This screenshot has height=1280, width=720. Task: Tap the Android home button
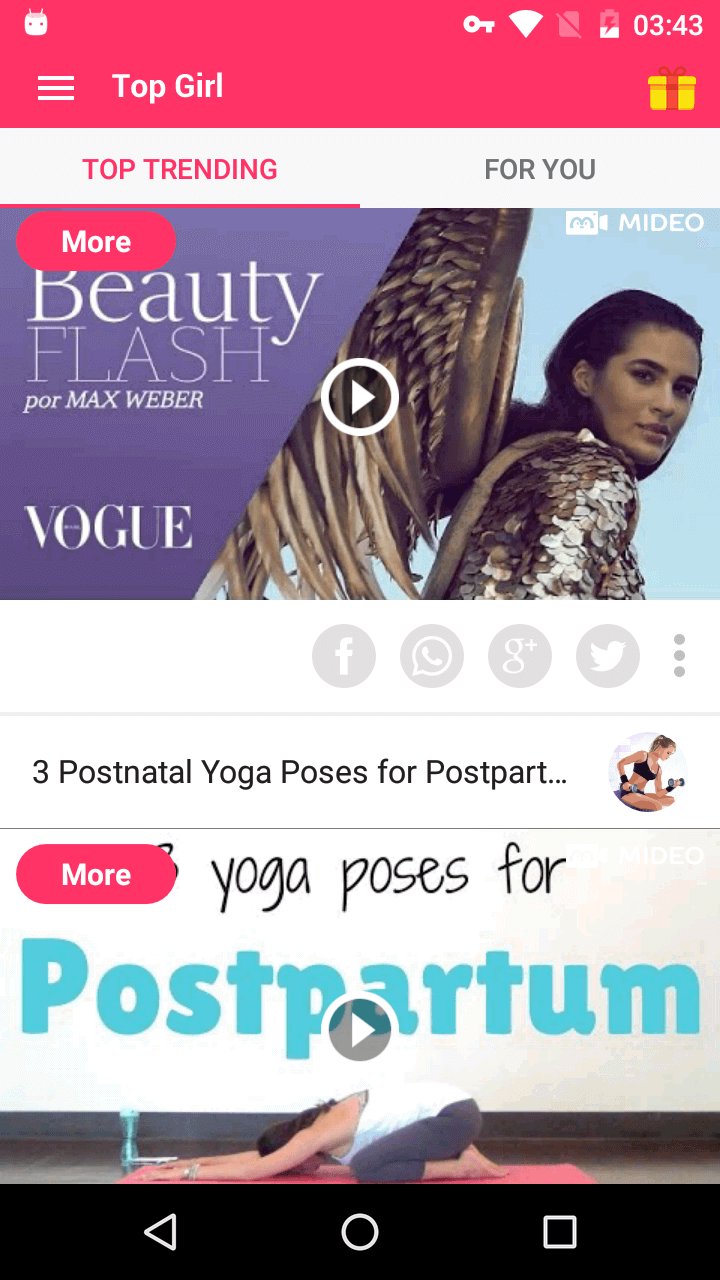360,1232
